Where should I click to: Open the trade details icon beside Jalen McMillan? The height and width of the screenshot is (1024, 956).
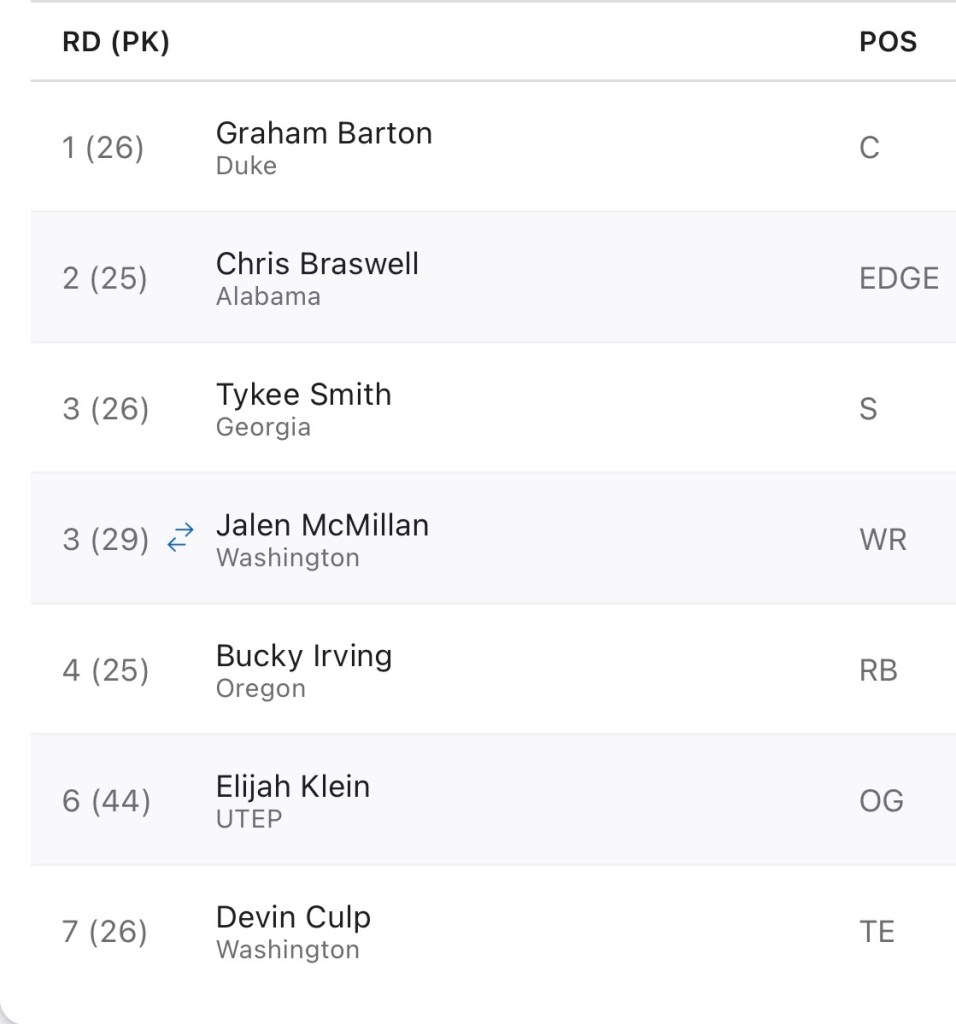pos(180,540)
